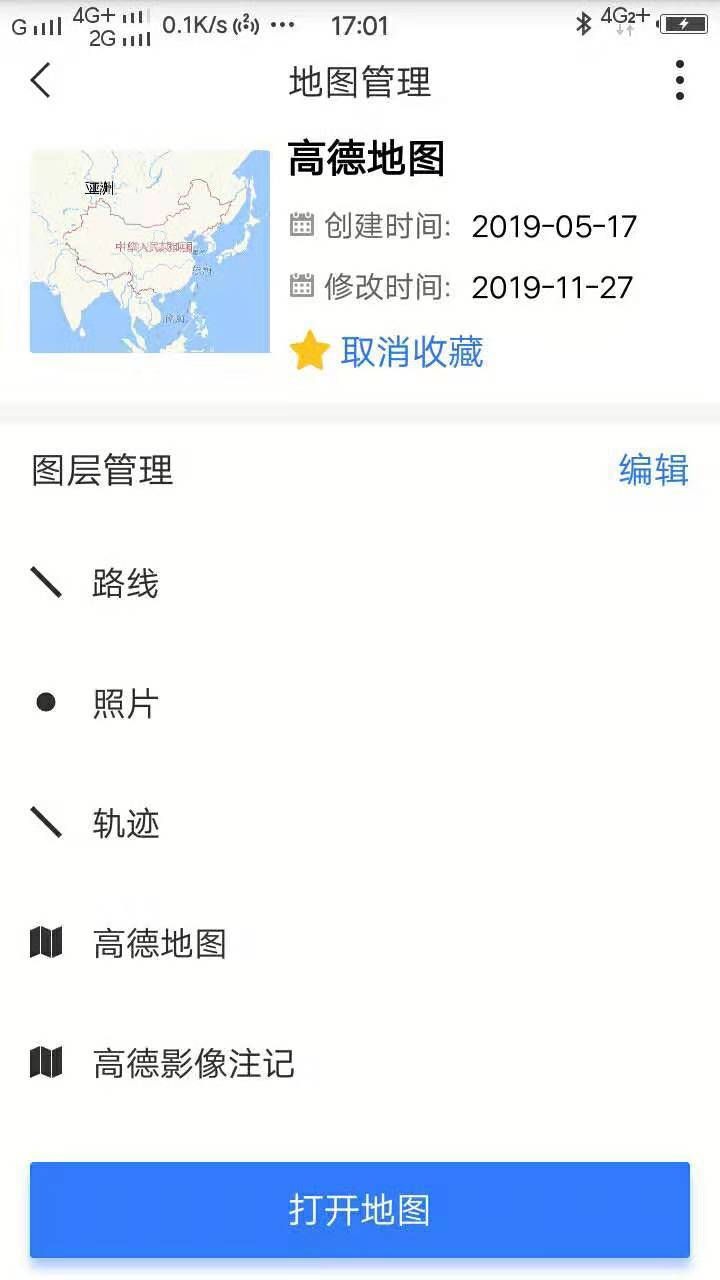Open the map preview thumbnail
Viewport: 720px width, 1280px height.
tap(150, 251)
